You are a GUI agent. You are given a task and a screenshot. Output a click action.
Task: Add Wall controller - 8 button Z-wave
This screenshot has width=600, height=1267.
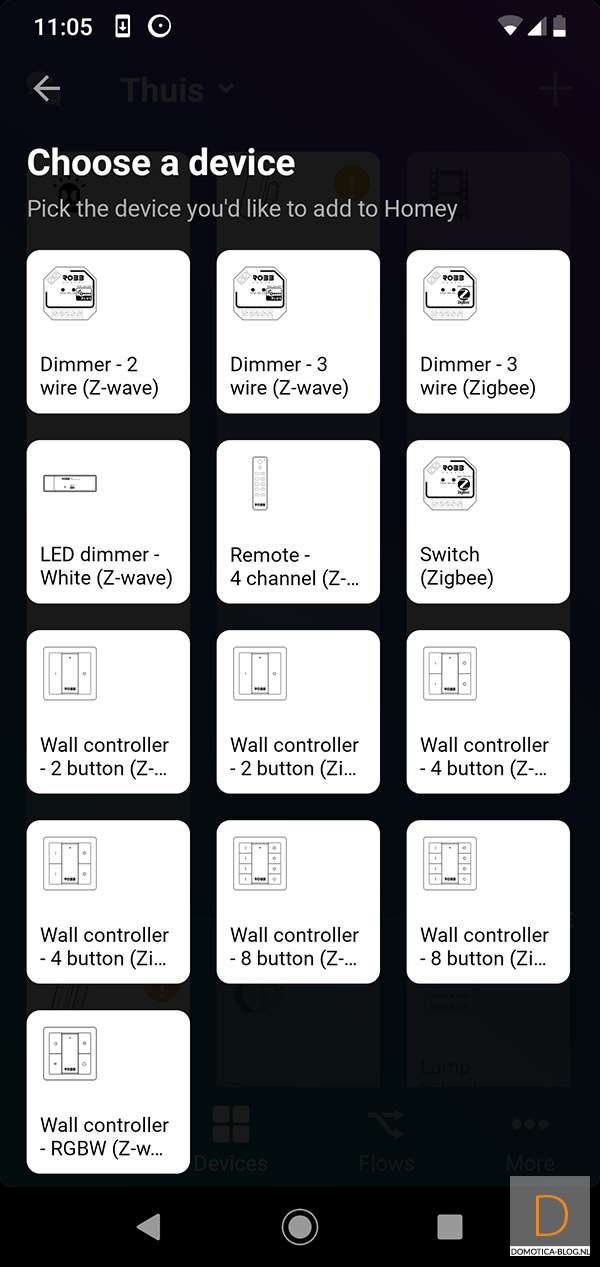298,901
